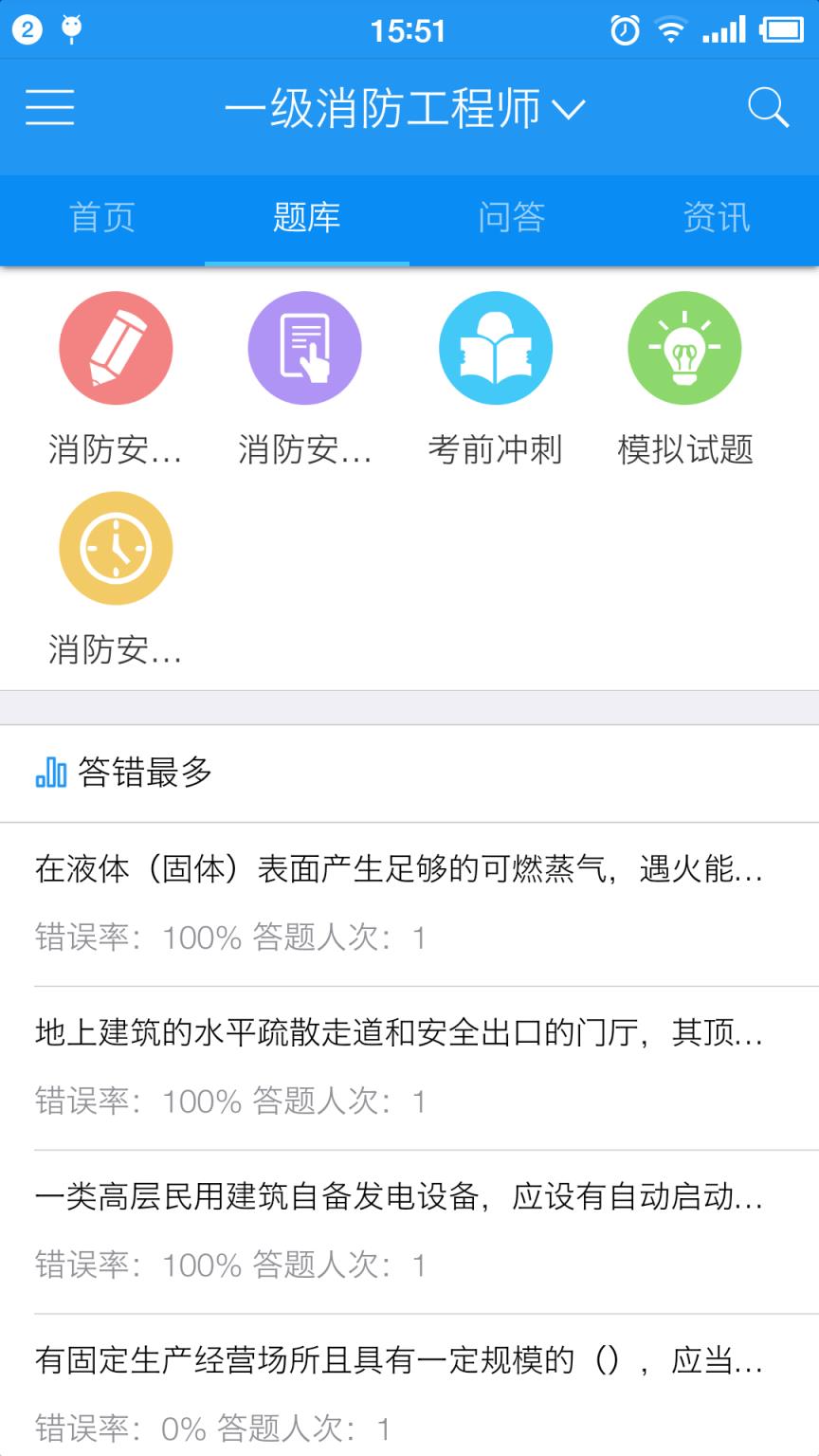Open the yellow clock history icon
The height and width of the screenshot is (1456, 819).
click(116, 548)
